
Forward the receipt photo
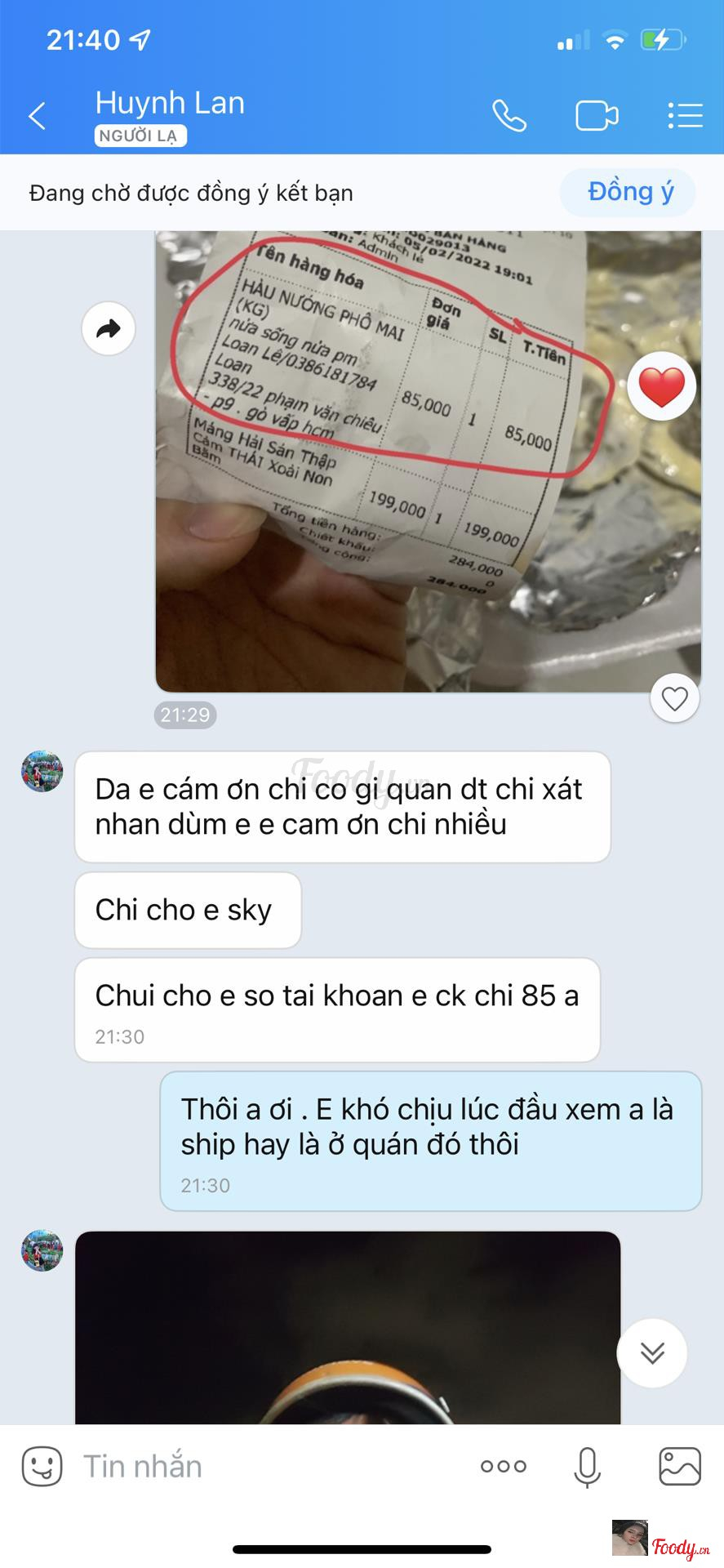pos(109,328)
